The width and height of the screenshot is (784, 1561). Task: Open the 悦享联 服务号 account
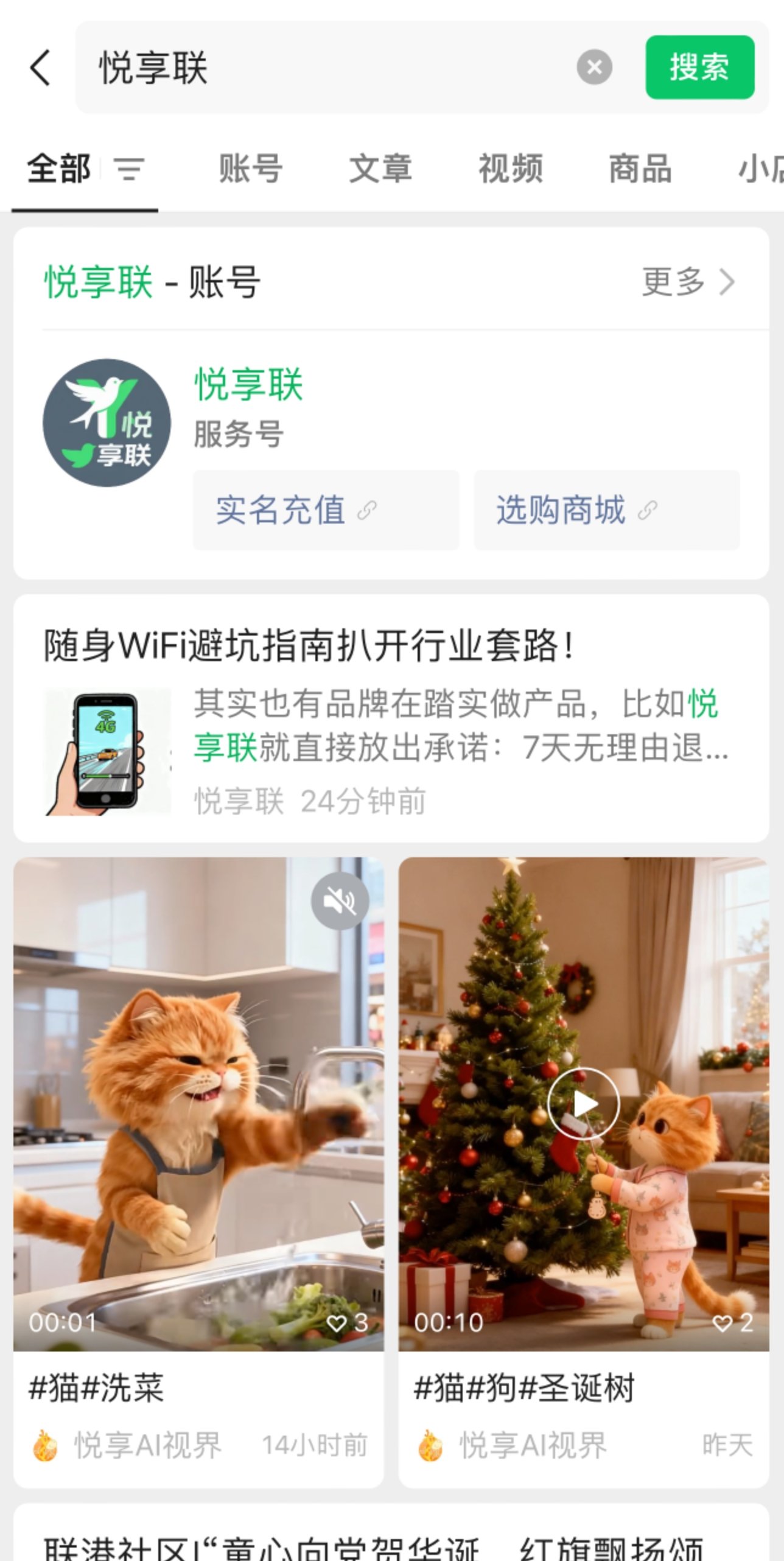coord(248,385)
